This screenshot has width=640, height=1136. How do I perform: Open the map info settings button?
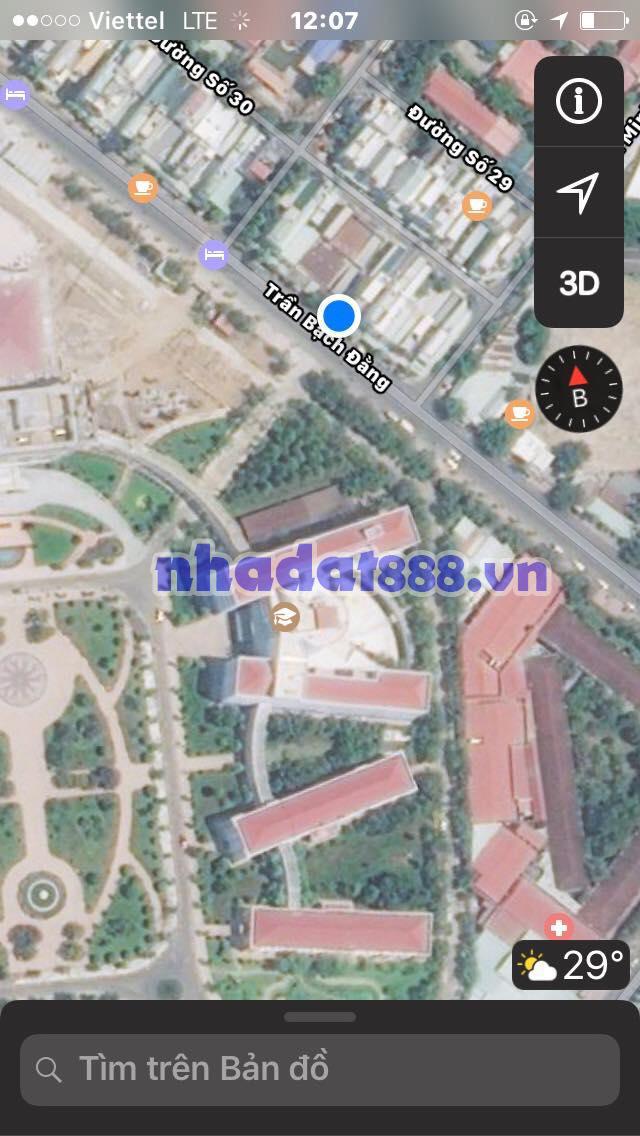coord(579,101)
